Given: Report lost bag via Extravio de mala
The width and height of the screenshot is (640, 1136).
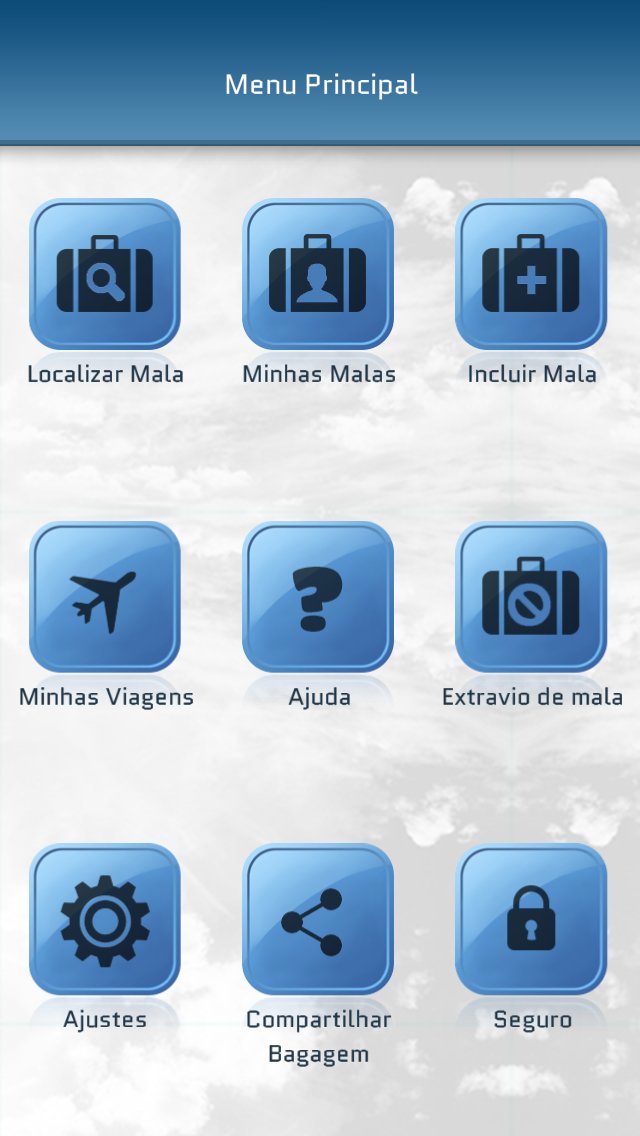Looking at the screenshot, I should tap(531, 597).
